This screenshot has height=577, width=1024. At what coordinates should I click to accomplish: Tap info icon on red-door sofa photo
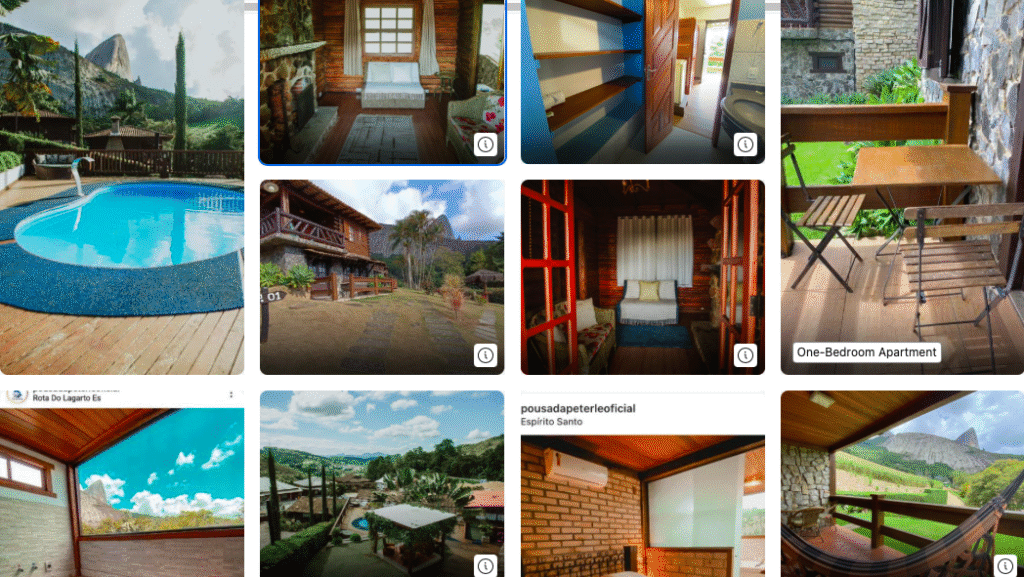click(746, 355)
